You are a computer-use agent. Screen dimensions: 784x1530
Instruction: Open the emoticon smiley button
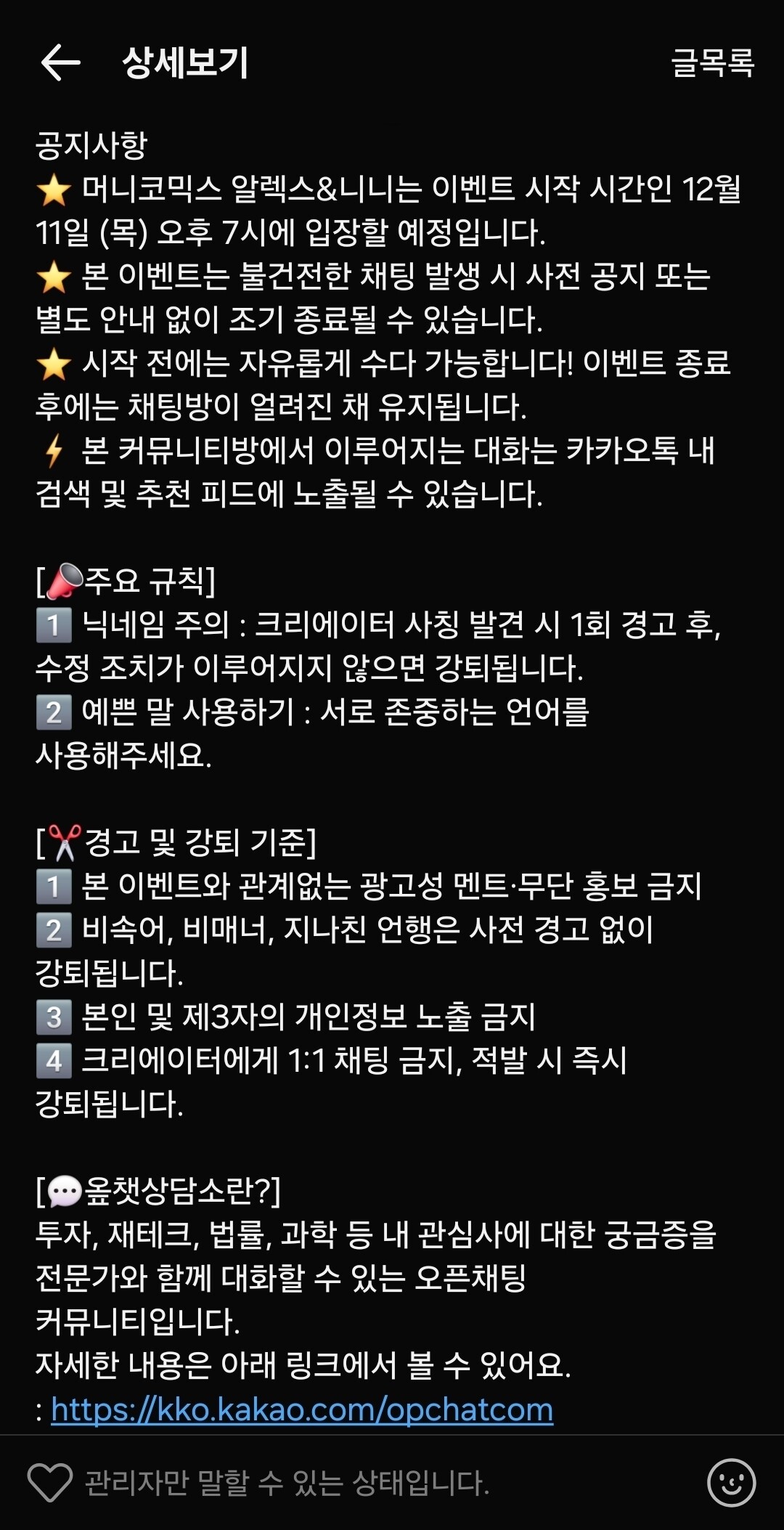(x=731, y=1483)
